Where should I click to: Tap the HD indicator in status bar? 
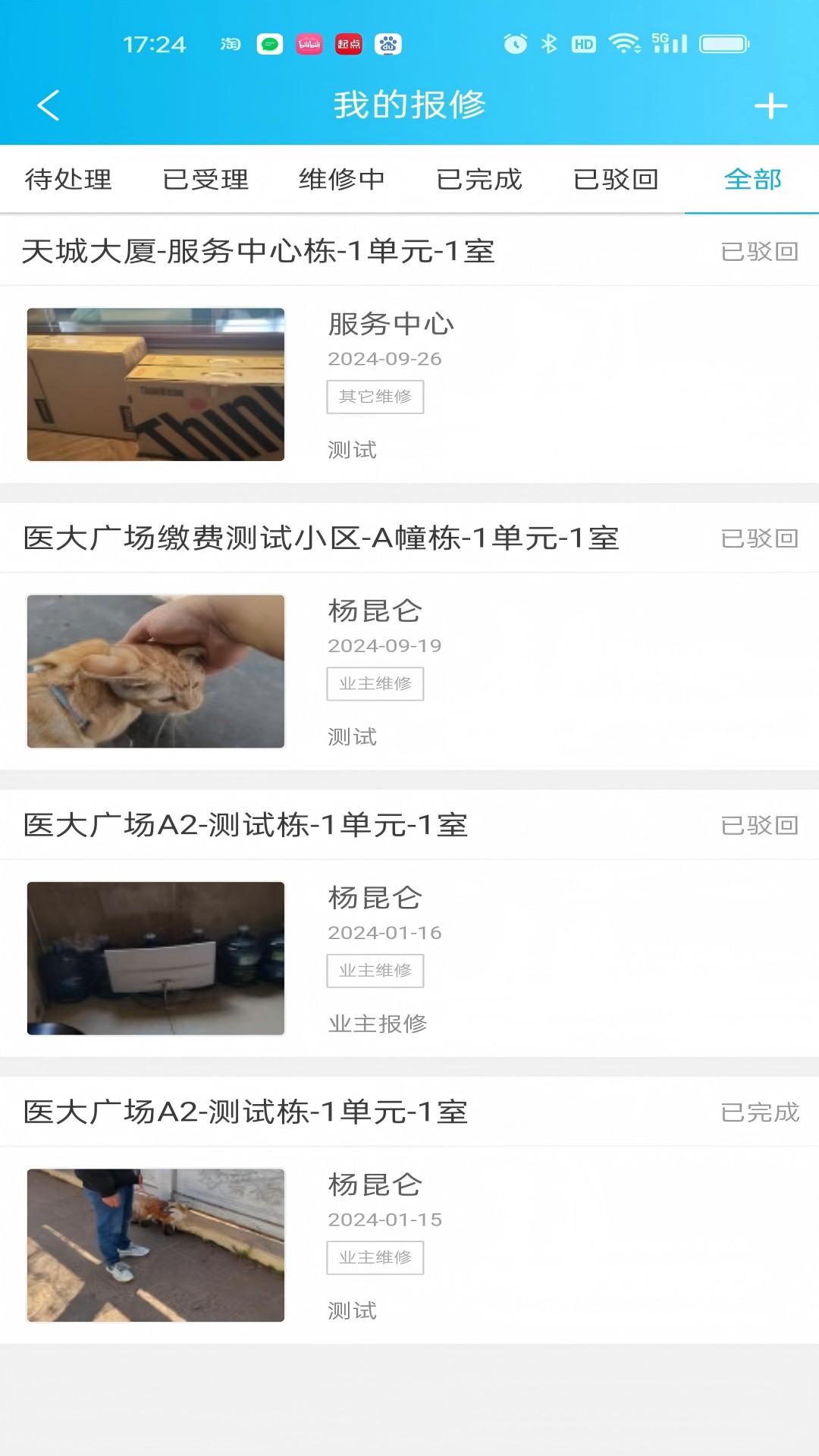(x=584, y=44)
